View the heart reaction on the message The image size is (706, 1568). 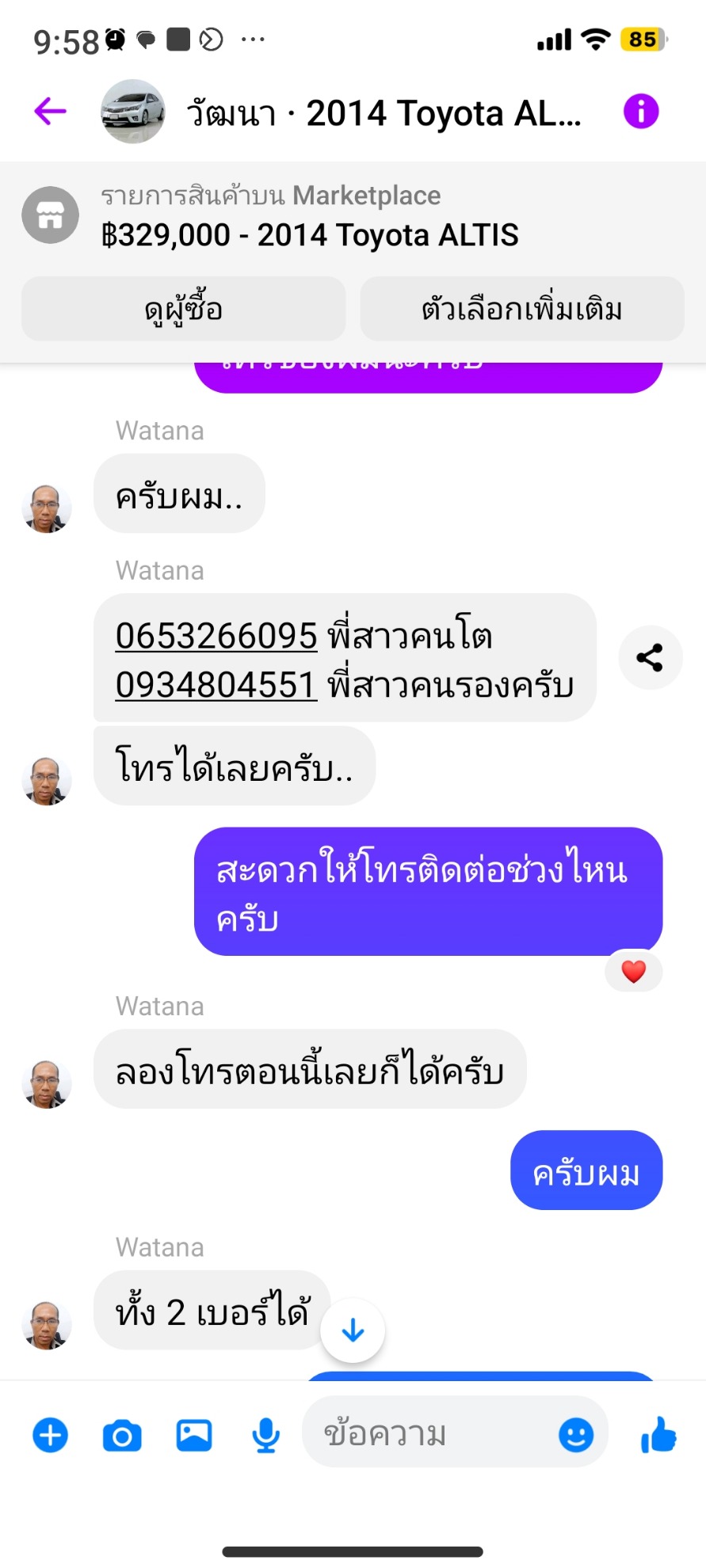click(633, 972)
